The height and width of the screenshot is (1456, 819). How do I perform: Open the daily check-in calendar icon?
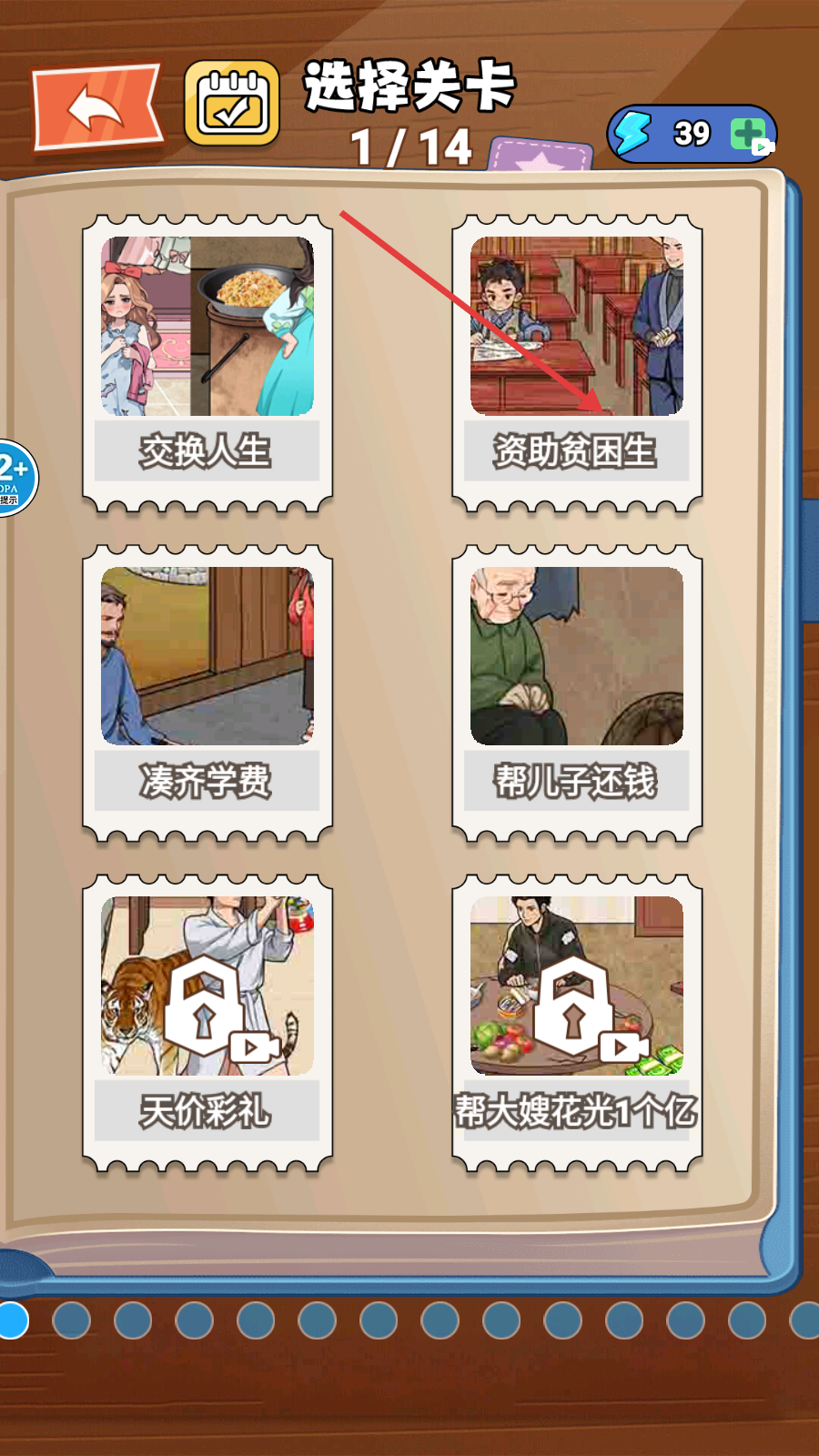point(232,104)
